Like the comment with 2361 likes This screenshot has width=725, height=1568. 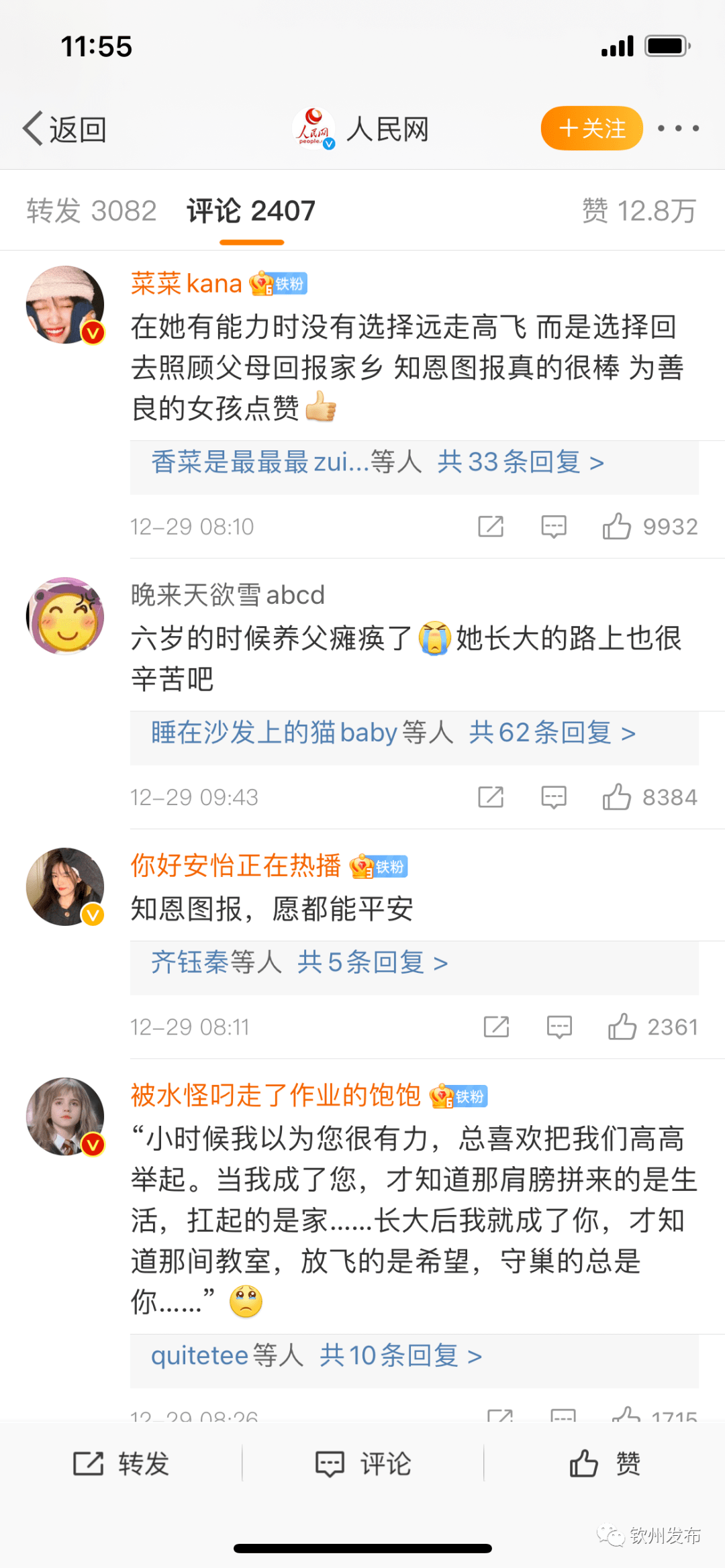[622, 1027]
